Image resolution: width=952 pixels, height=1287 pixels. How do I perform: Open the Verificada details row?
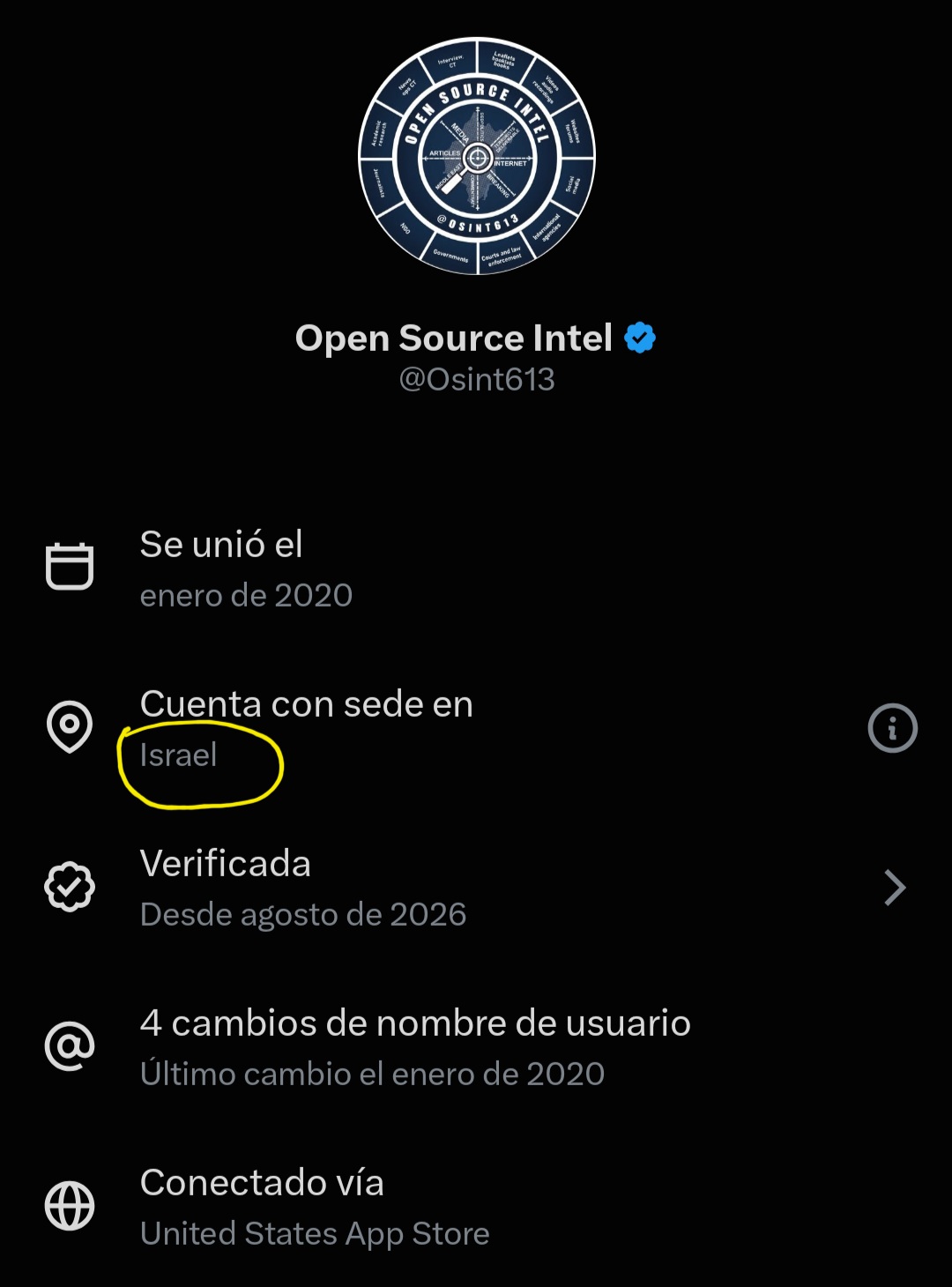point(476,888)
